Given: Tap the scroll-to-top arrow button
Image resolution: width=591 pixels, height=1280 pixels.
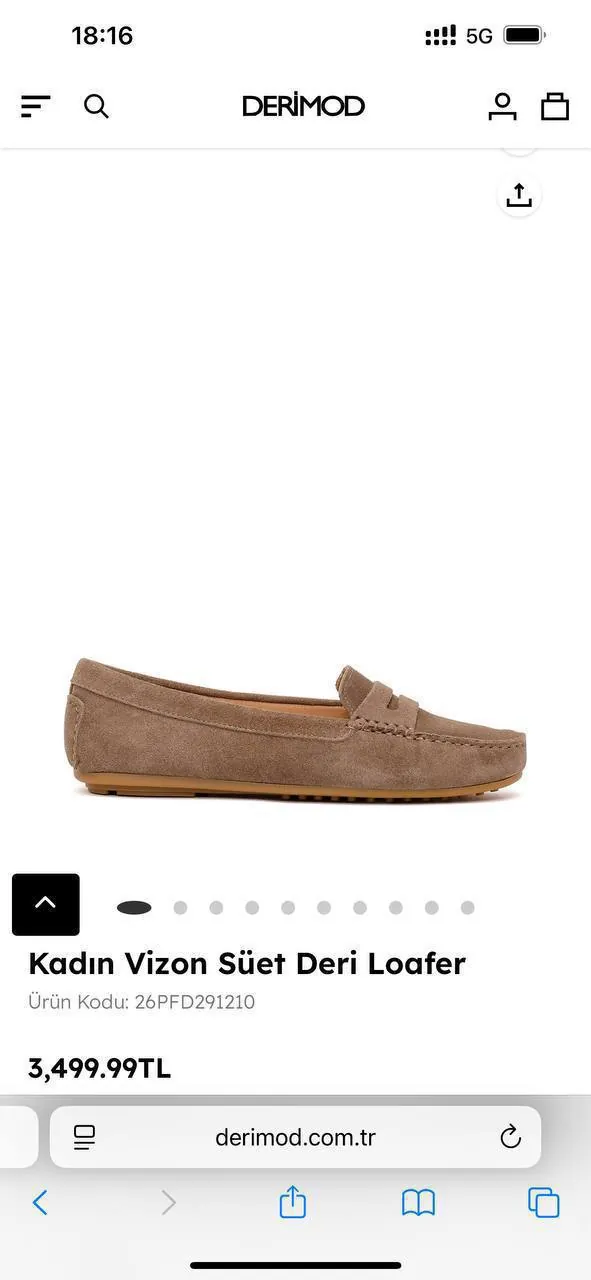Looking at the screenshot, I should click(x=46, y=904).
